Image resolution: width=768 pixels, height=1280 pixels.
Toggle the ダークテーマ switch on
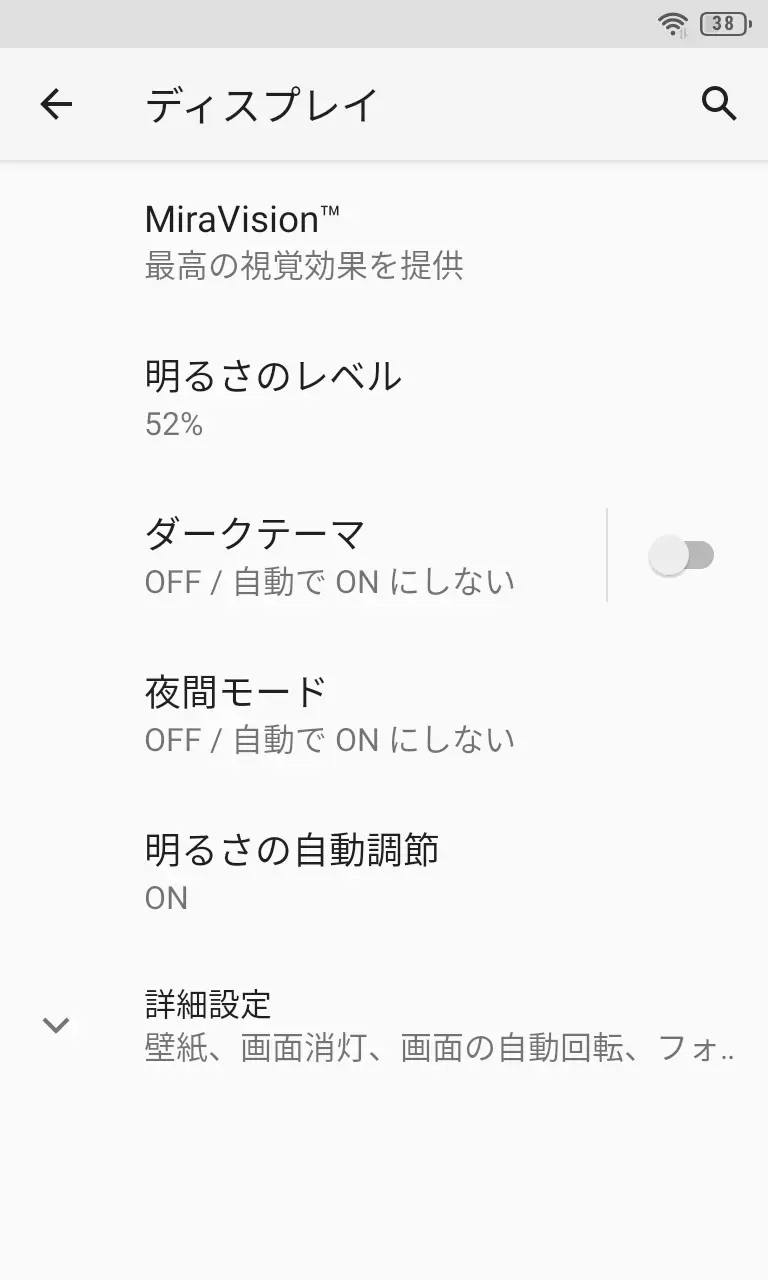pyautogui.click(x=682, y=556)
